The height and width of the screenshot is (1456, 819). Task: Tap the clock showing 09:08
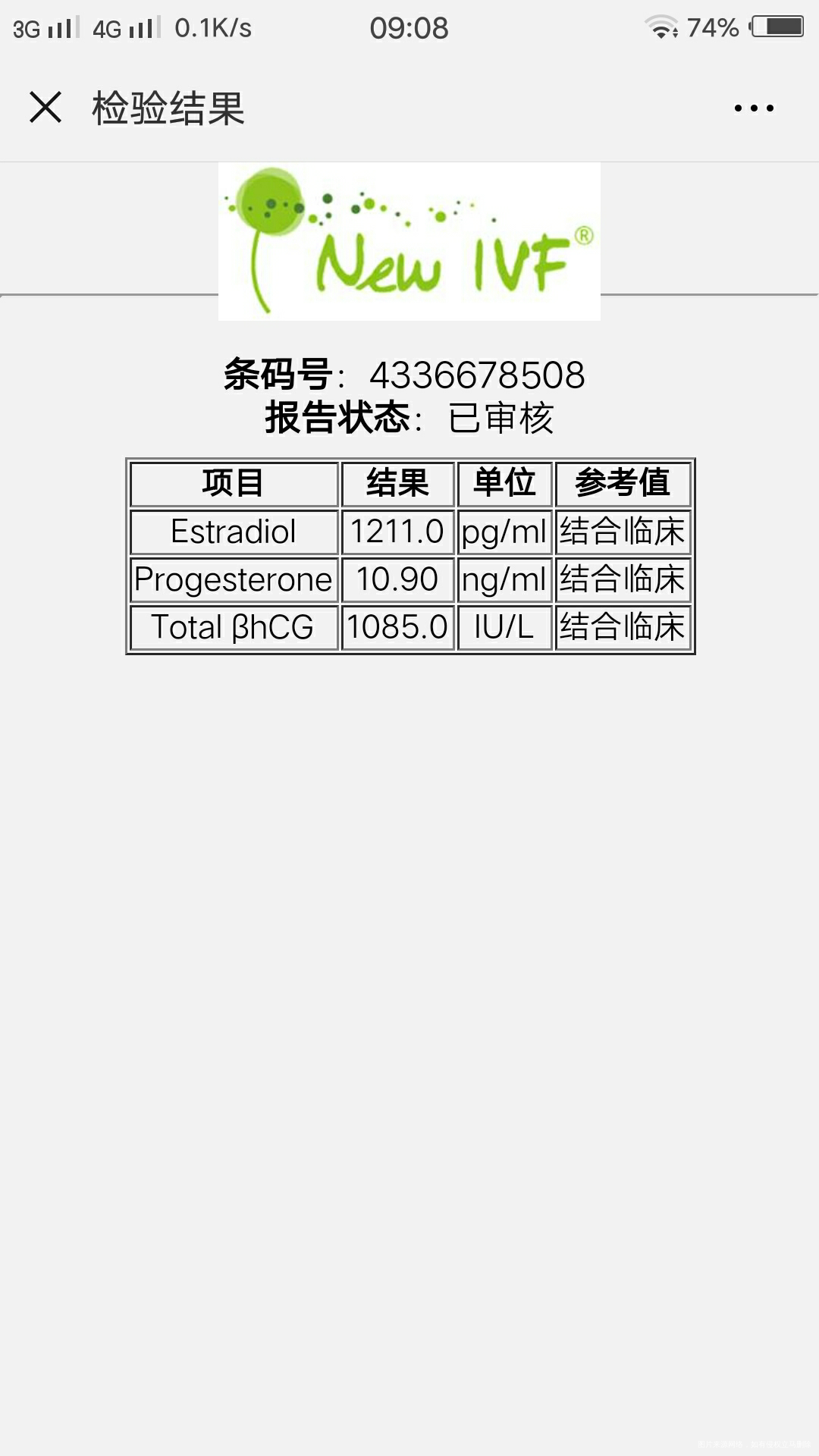tap(409, 27)
